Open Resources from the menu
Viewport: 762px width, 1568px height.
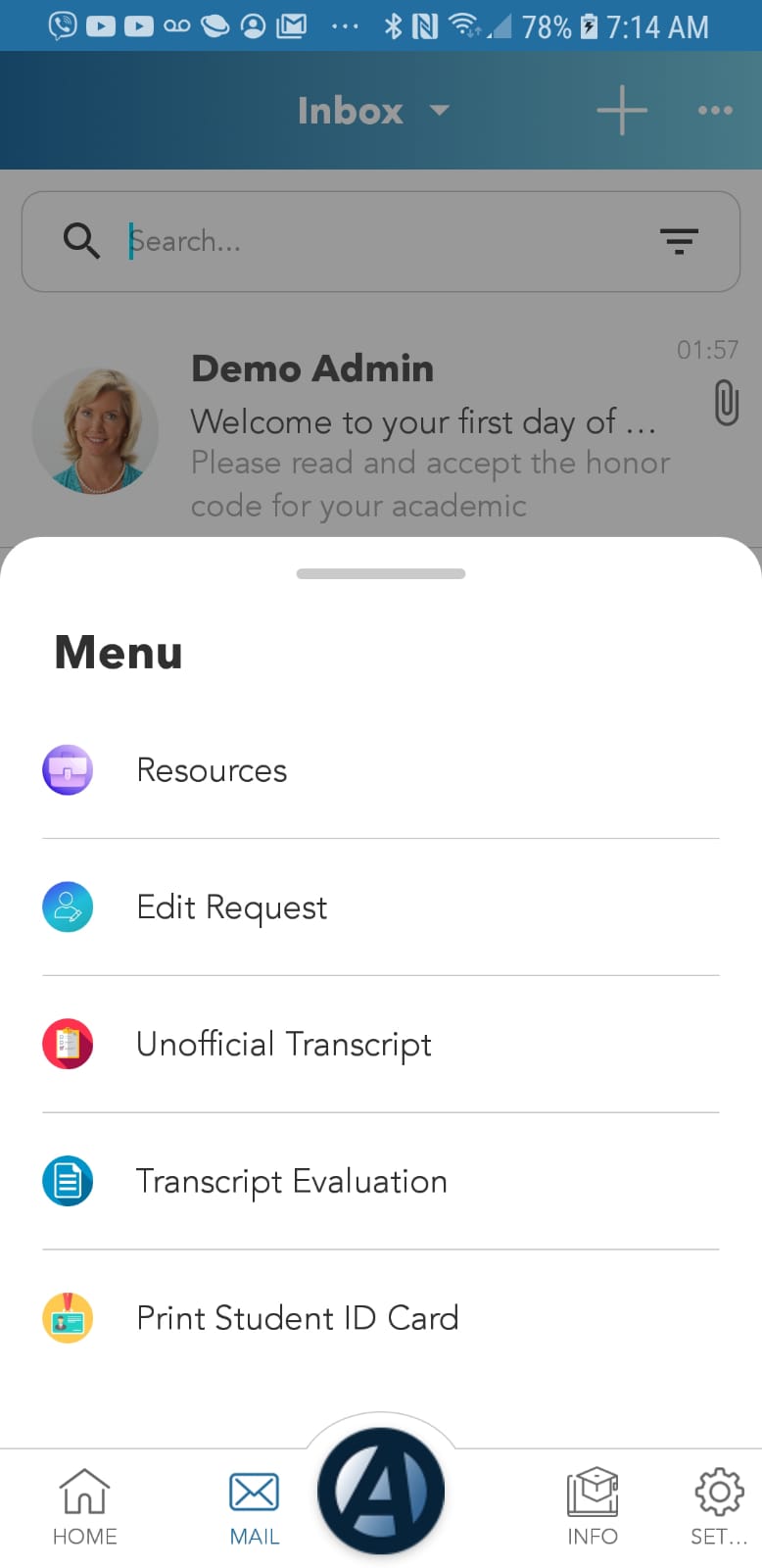pyautogui.click(x=212, y=770)
